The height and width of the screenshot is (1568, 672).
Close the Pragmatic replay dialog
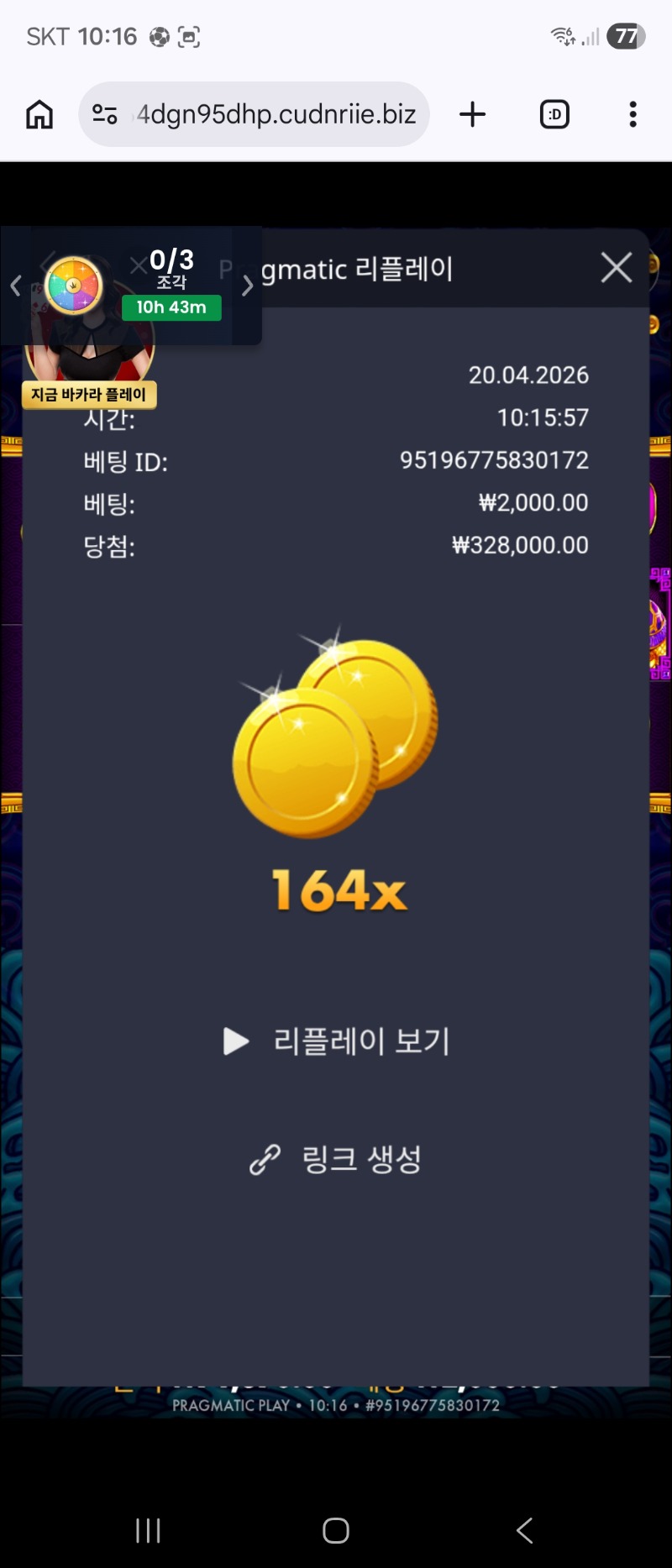point(616,268)
